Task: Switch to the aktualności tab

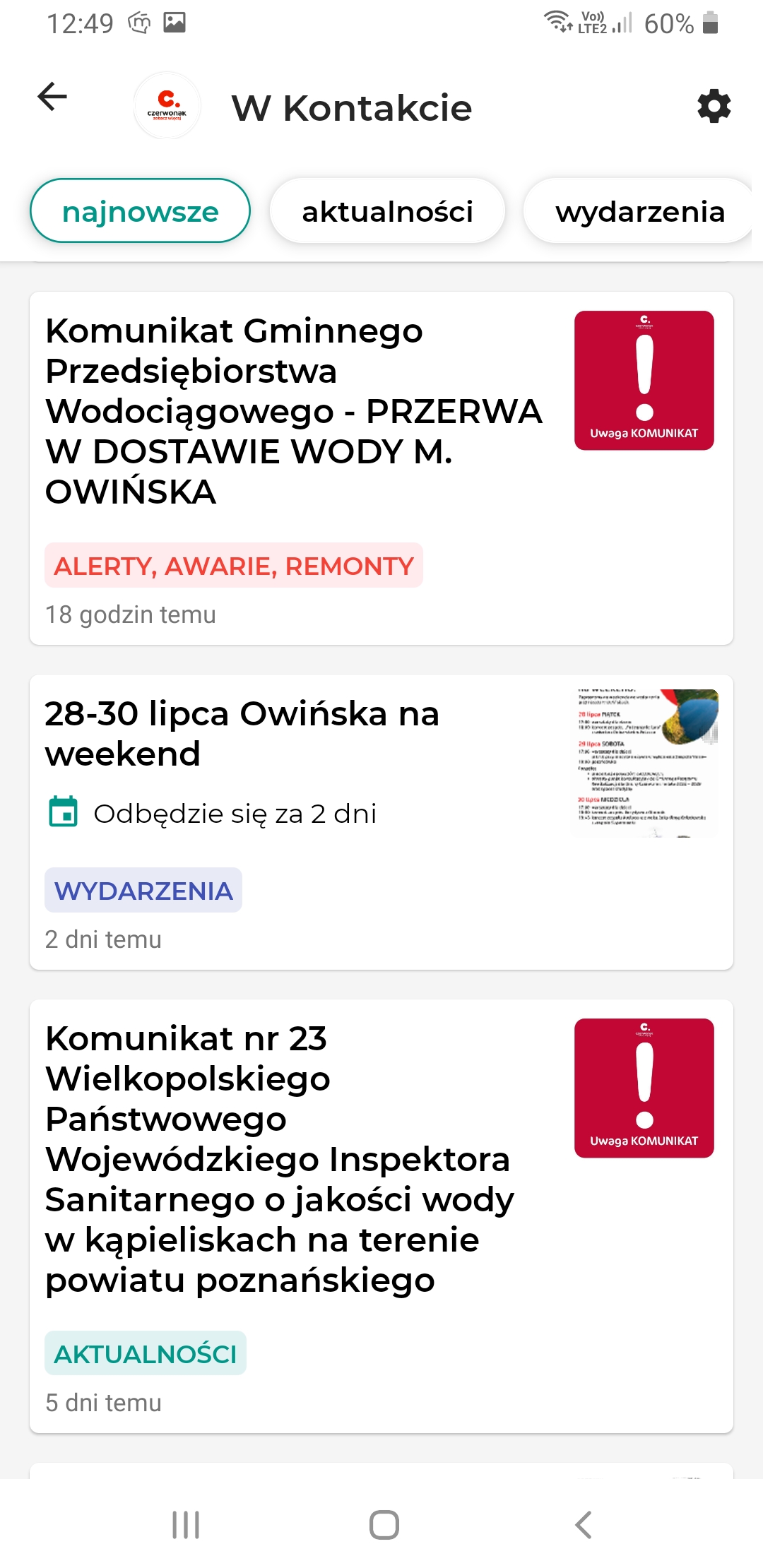Action: [x=387, y=210]
